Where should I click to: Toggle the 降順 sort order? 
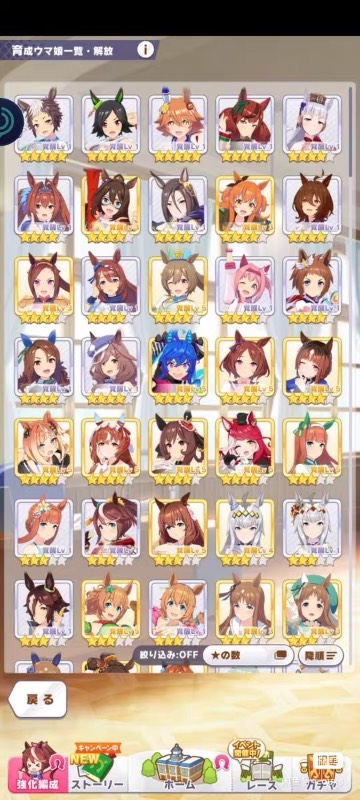[x=320, y=655]
